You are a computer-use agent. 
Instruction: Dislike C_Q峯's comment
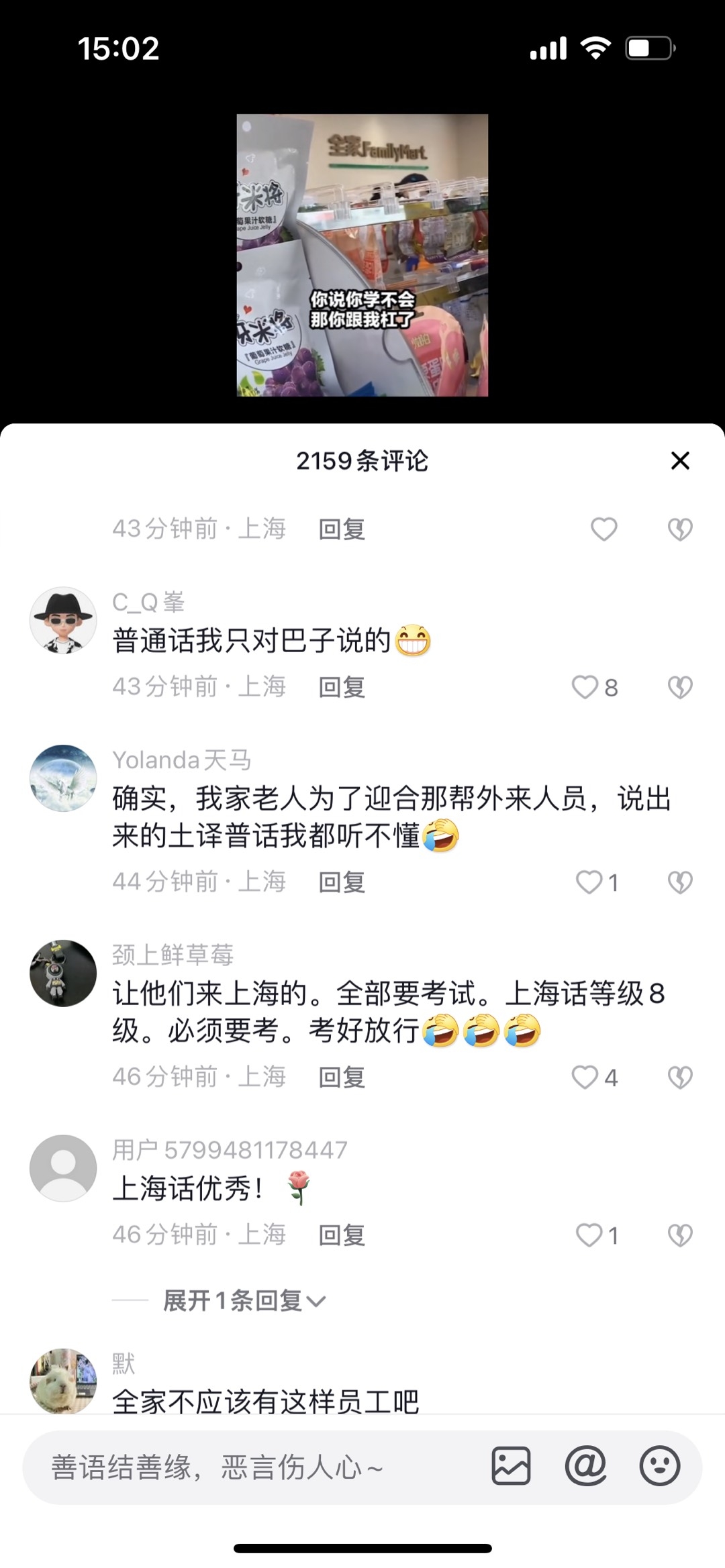click(x=680, y=687)
